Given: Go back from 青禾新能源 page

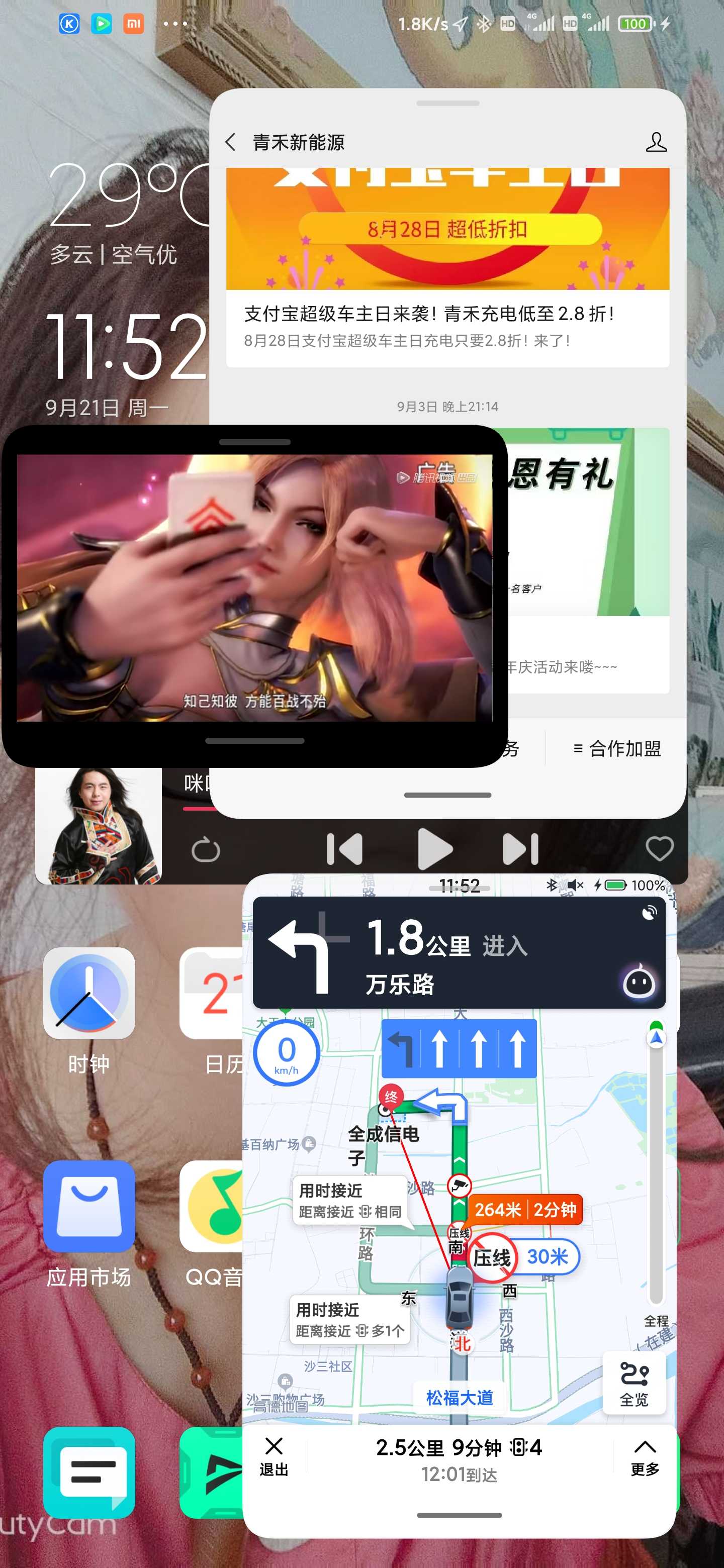Looking at the screenshot, I should (x=230, y=142).
